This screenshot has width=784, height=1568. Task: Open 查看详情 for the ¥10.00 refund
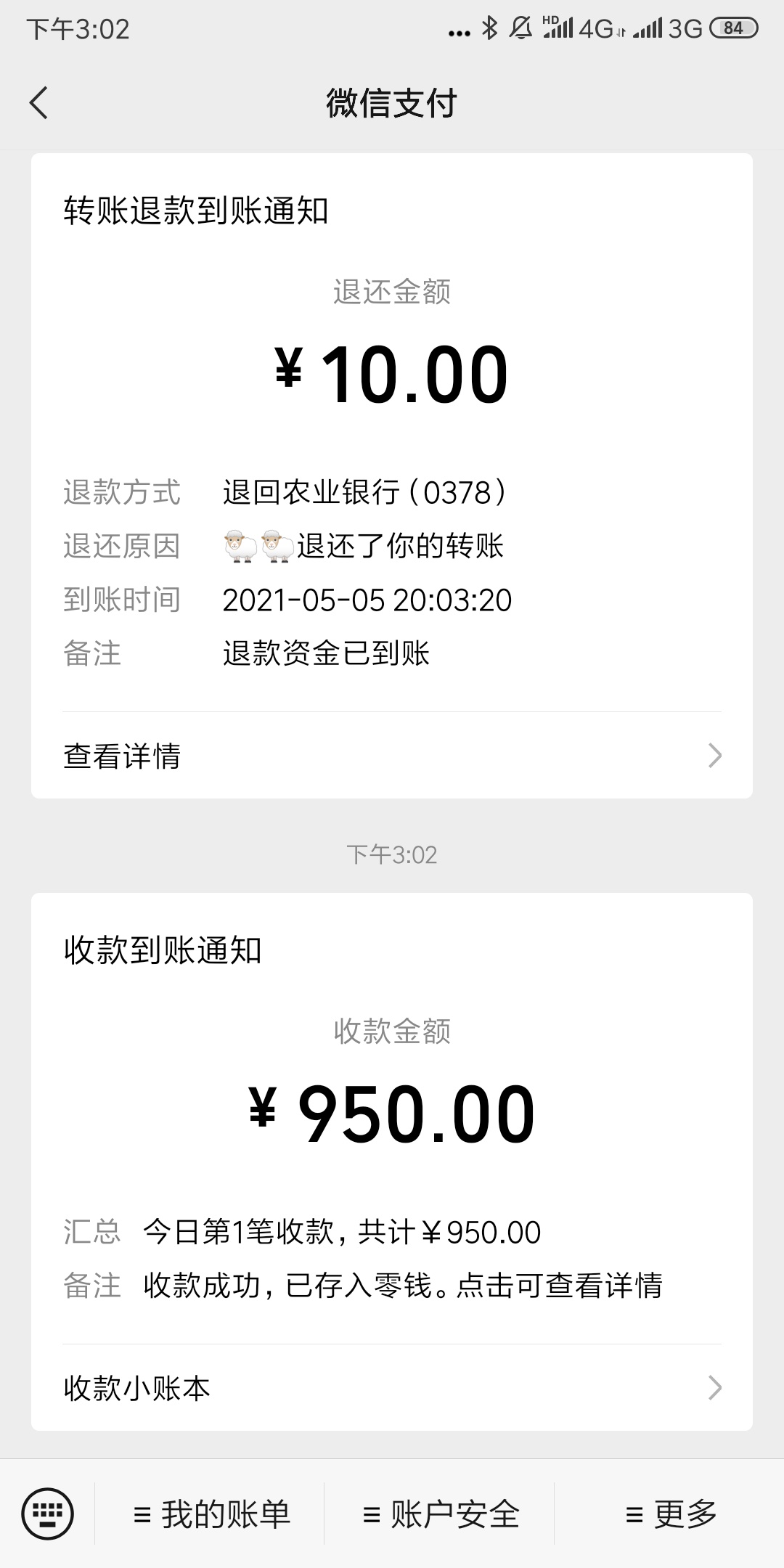(392, 756)
